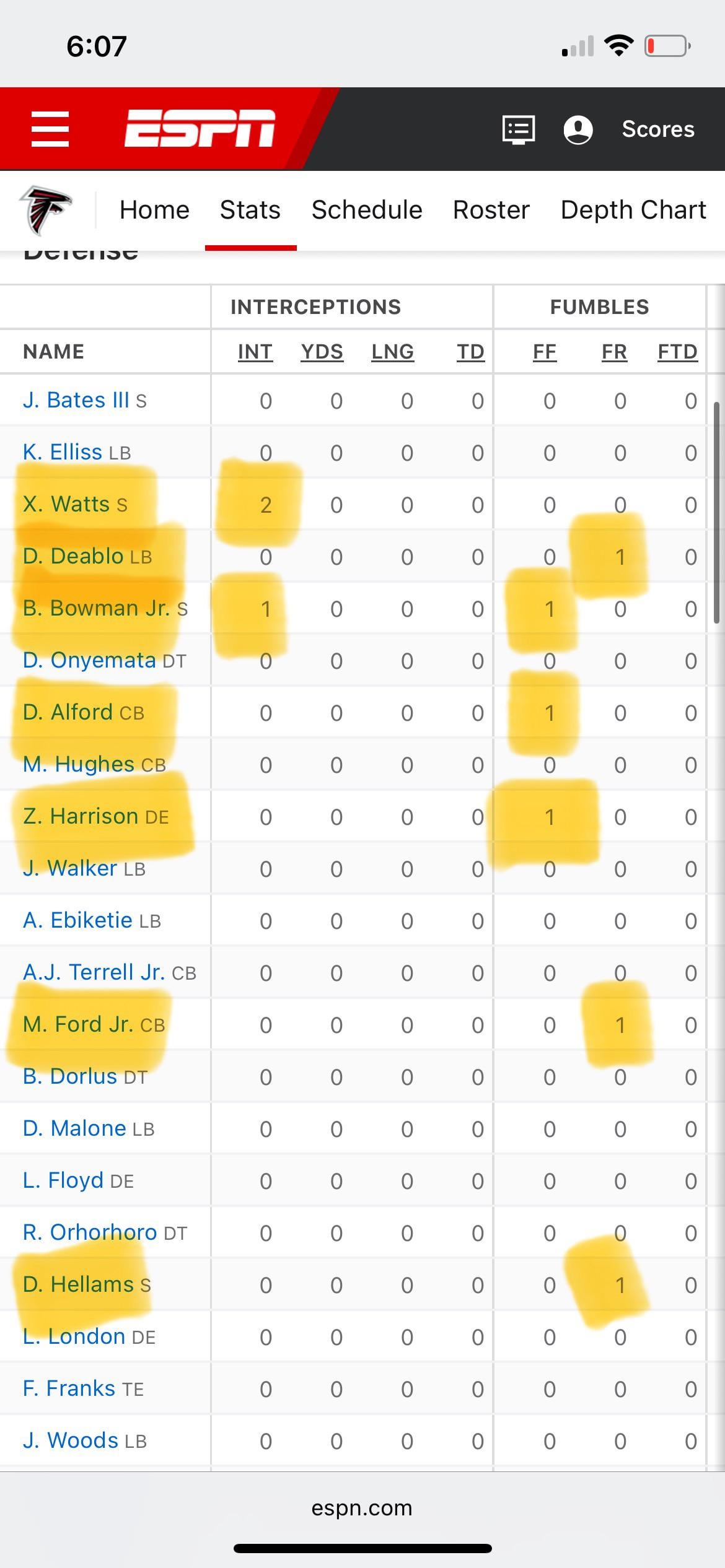Sort table by INT column
The image size is (725, 1568).
(255, 352)
